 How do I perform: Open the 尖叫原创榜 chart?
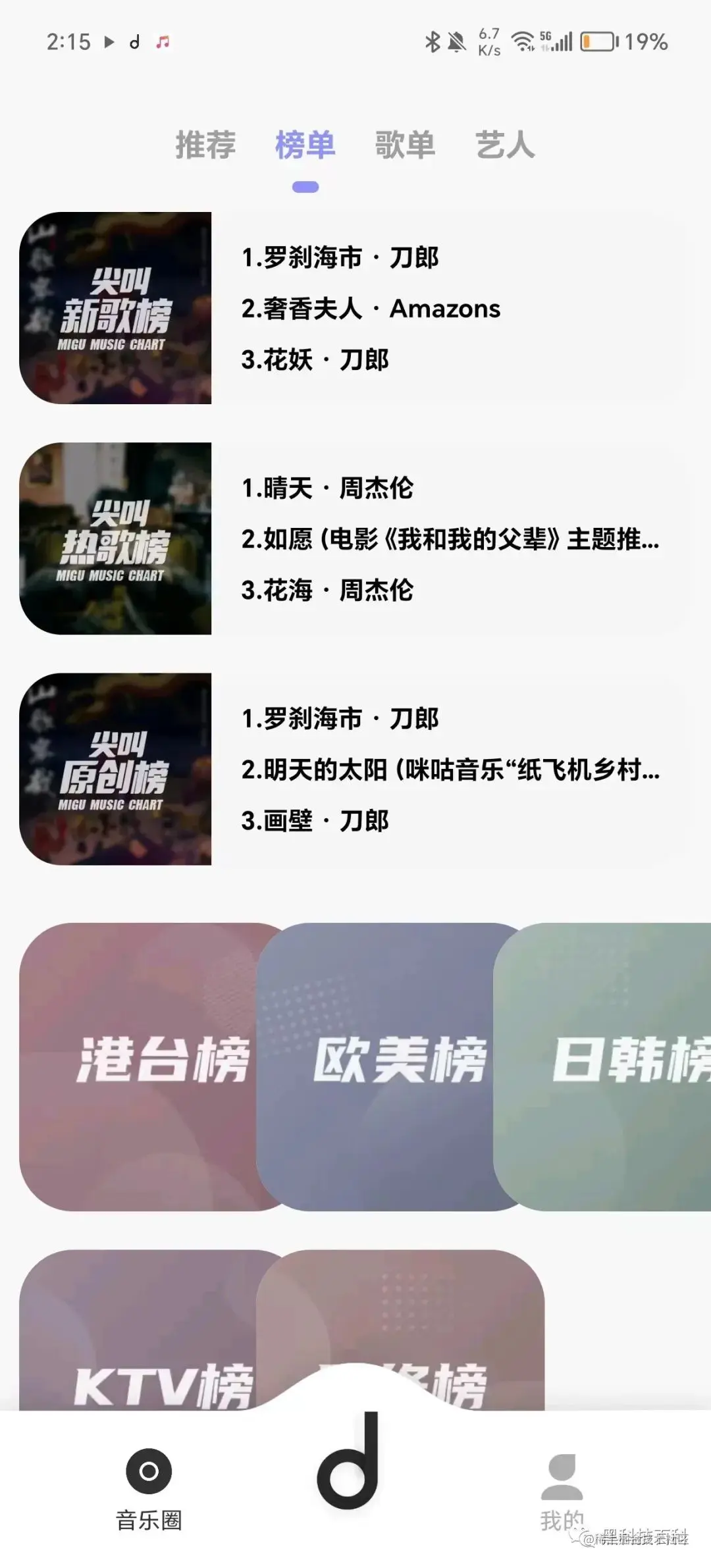[x=116, y=769]
